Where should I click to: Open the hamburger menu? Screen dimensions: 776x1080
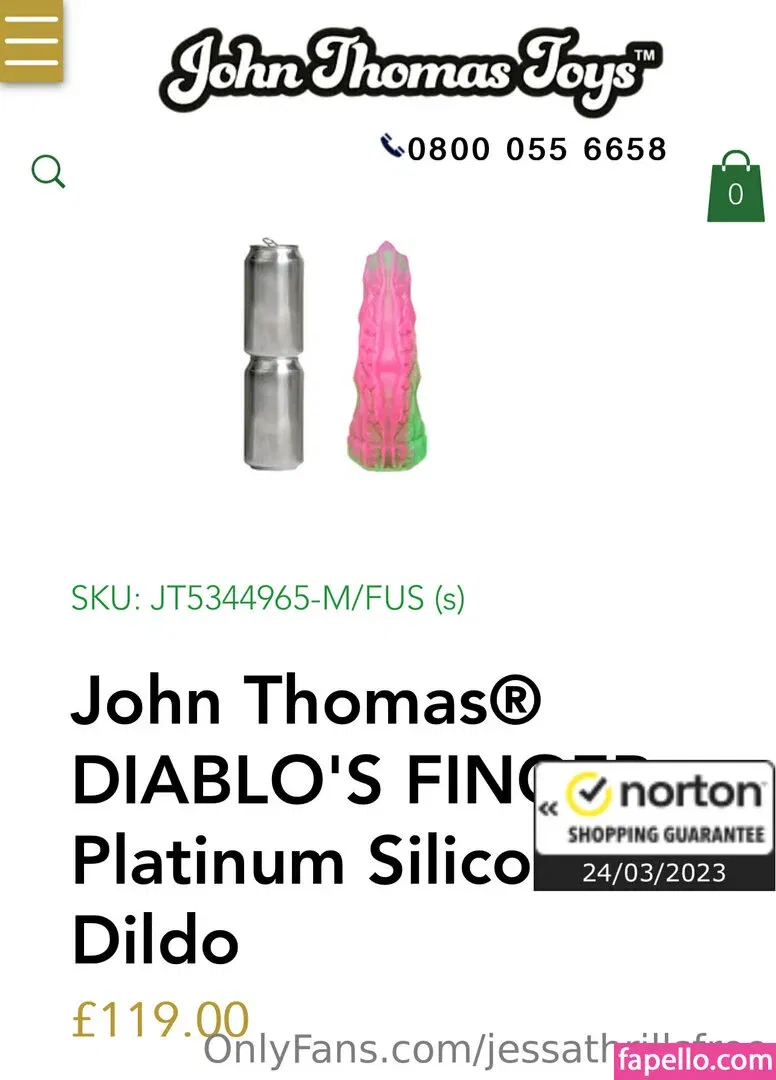(x=31, y=40)
